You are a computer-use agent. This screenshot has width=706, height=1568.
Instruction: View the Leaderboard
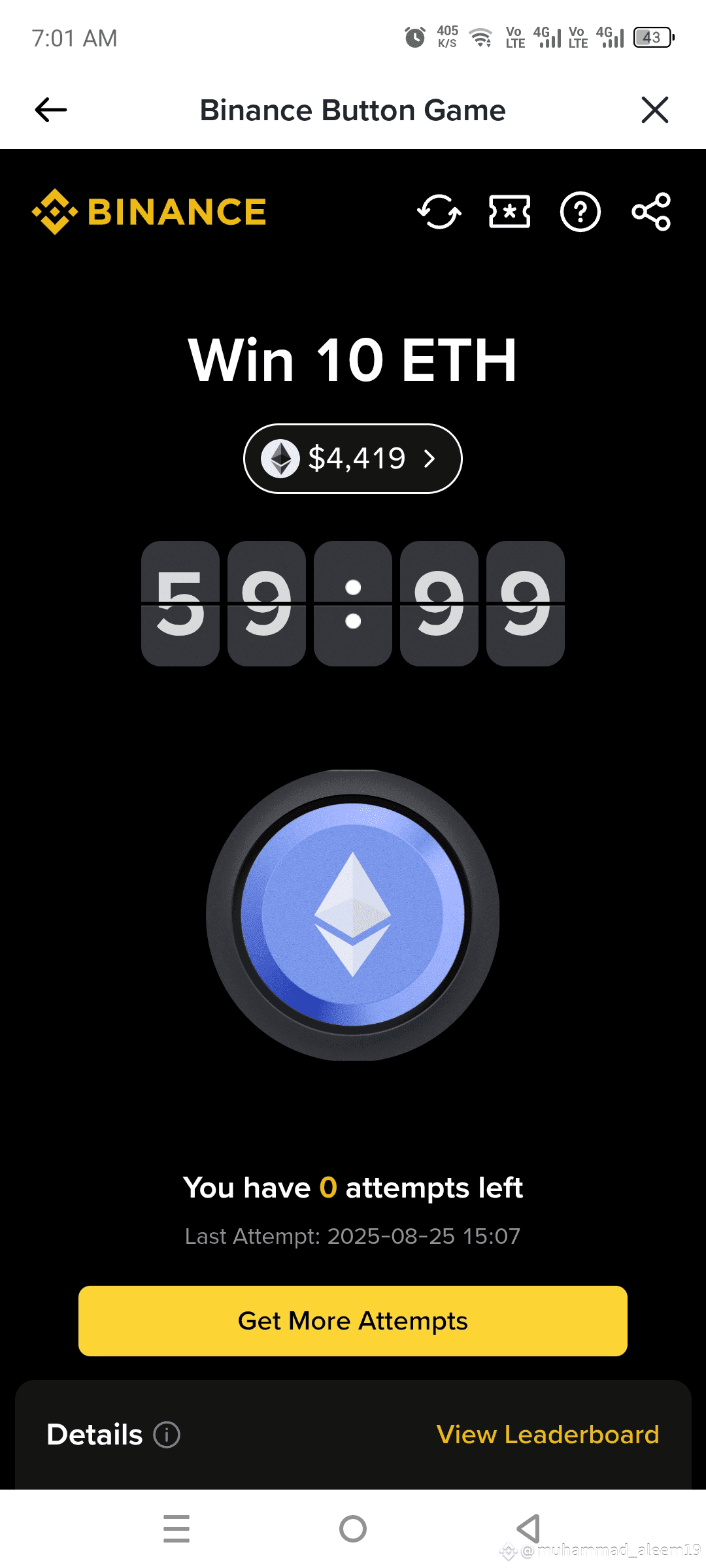(x=548, y=1435)
